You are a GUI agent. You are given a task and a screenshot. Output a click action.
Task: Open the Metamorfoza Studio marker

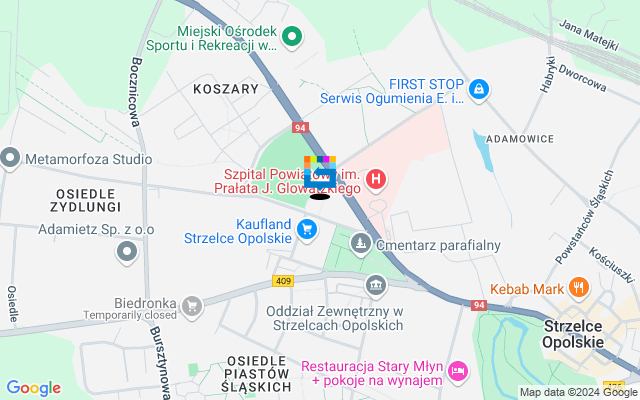click(11, 157)
